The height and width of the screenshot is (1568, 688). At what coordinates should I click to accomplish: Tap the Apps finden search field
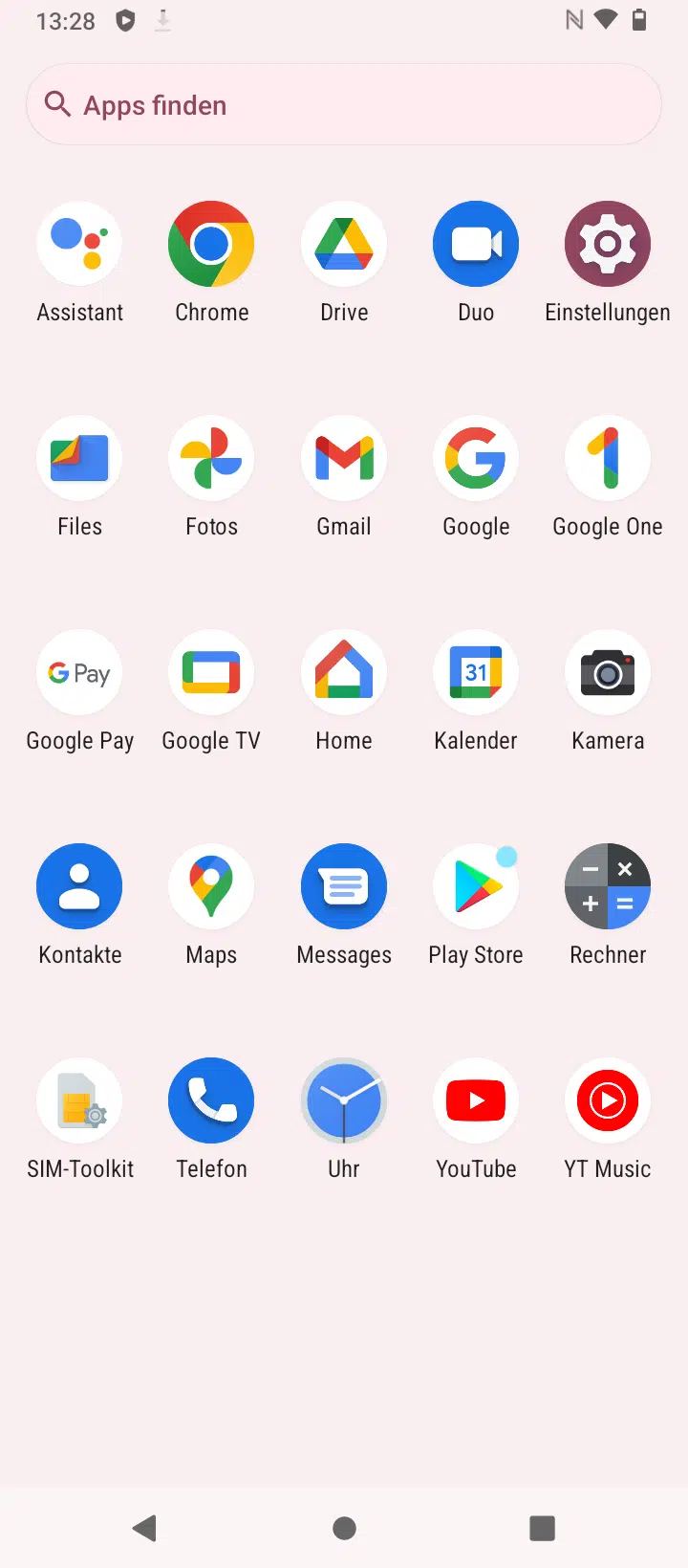tap(344, 104)
